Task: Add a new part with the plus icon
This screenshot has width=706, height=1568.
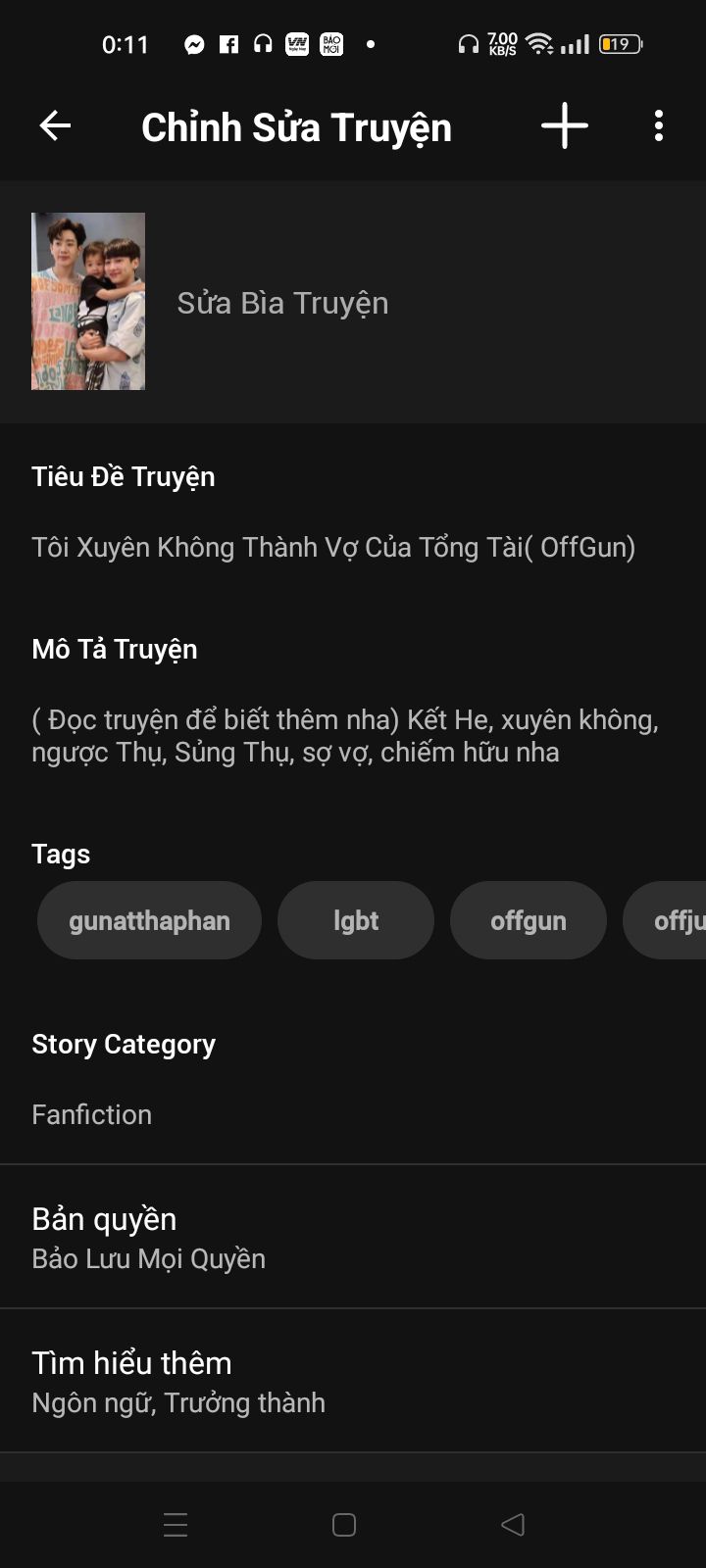Action: [565, 125]
